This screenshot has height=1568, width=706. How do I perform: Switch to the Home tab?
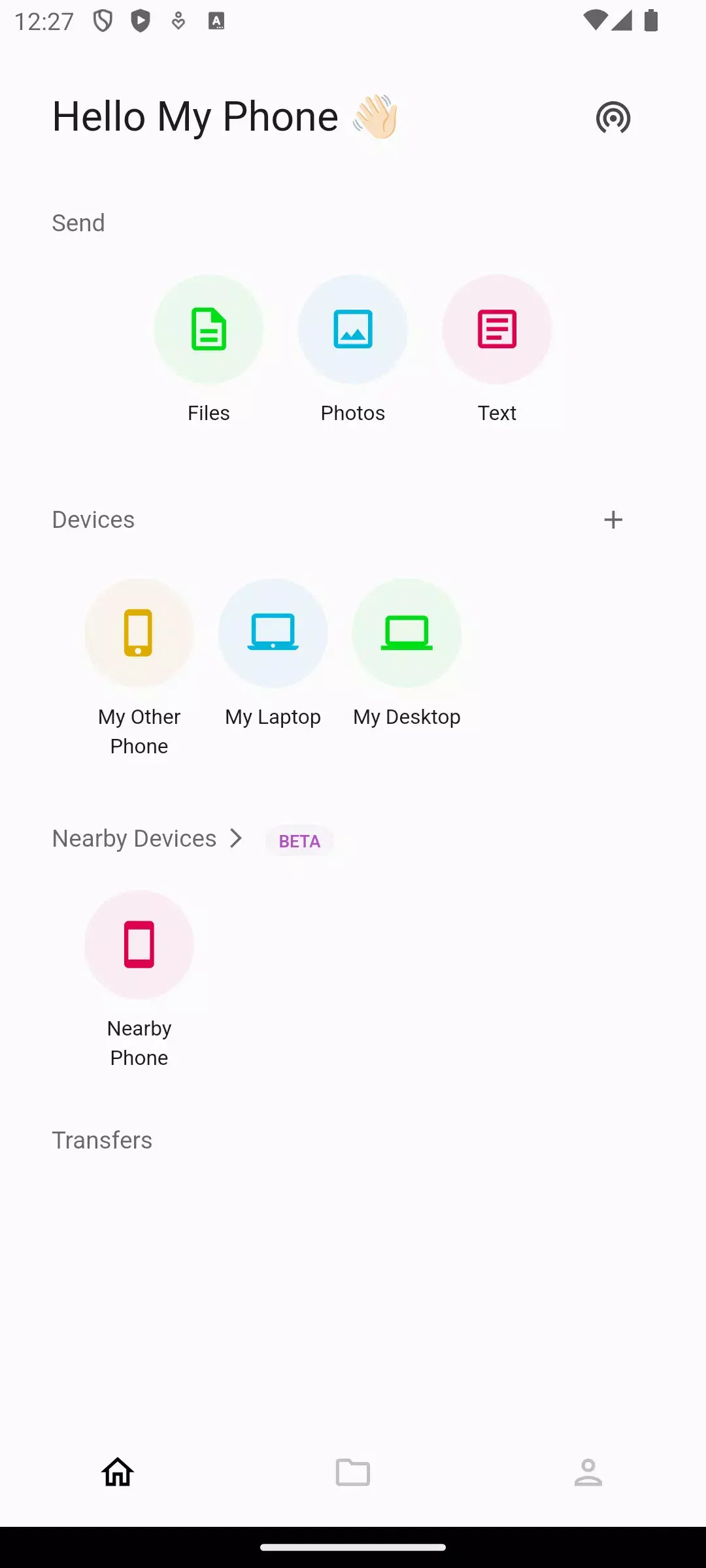coord(118,1472)
